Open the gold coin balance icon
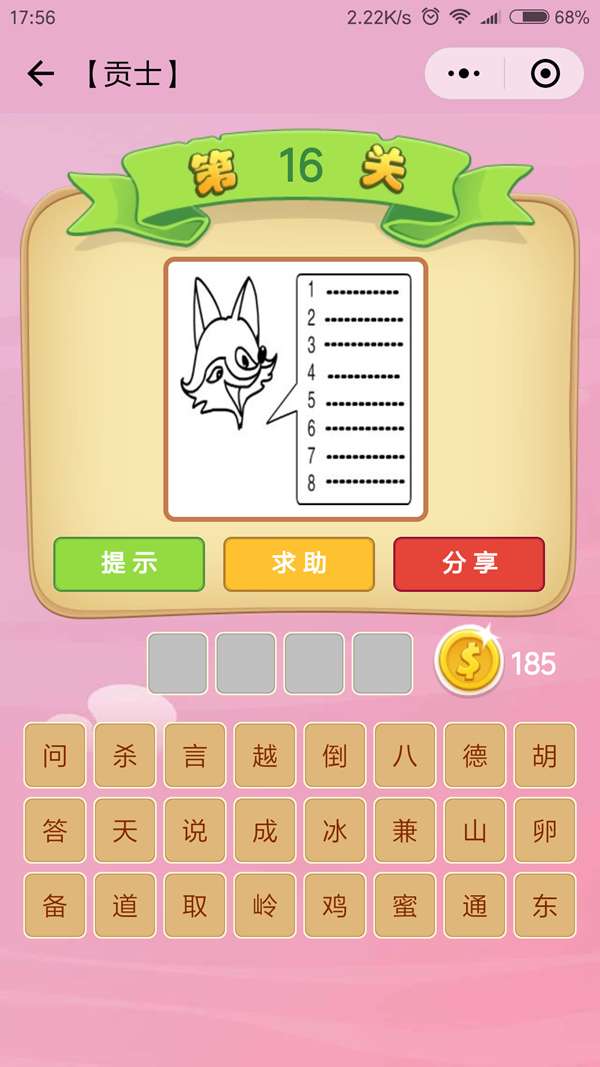 468,661
